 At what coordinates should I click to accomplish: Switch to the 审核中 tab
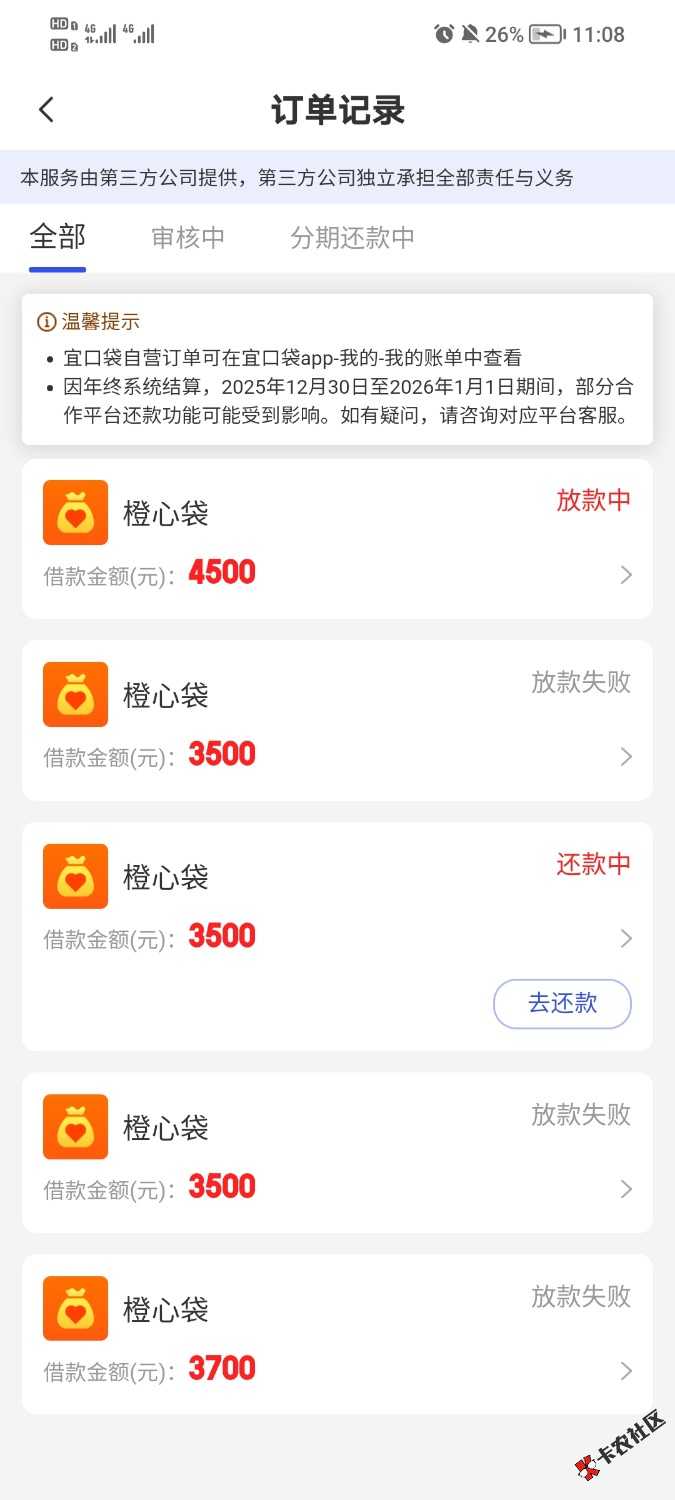tap(188, 238)
